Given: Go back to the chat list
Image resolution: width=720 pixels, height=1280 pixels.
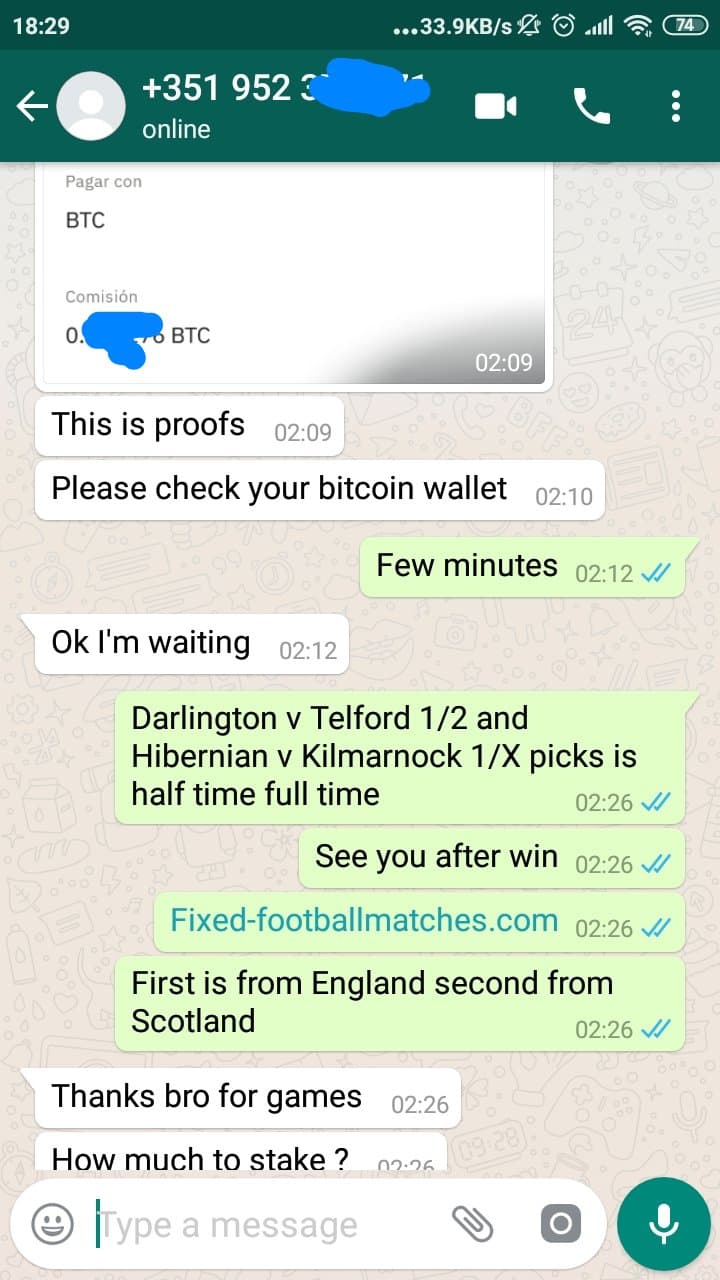Looking at the screenshot, I should click(32, 106).
